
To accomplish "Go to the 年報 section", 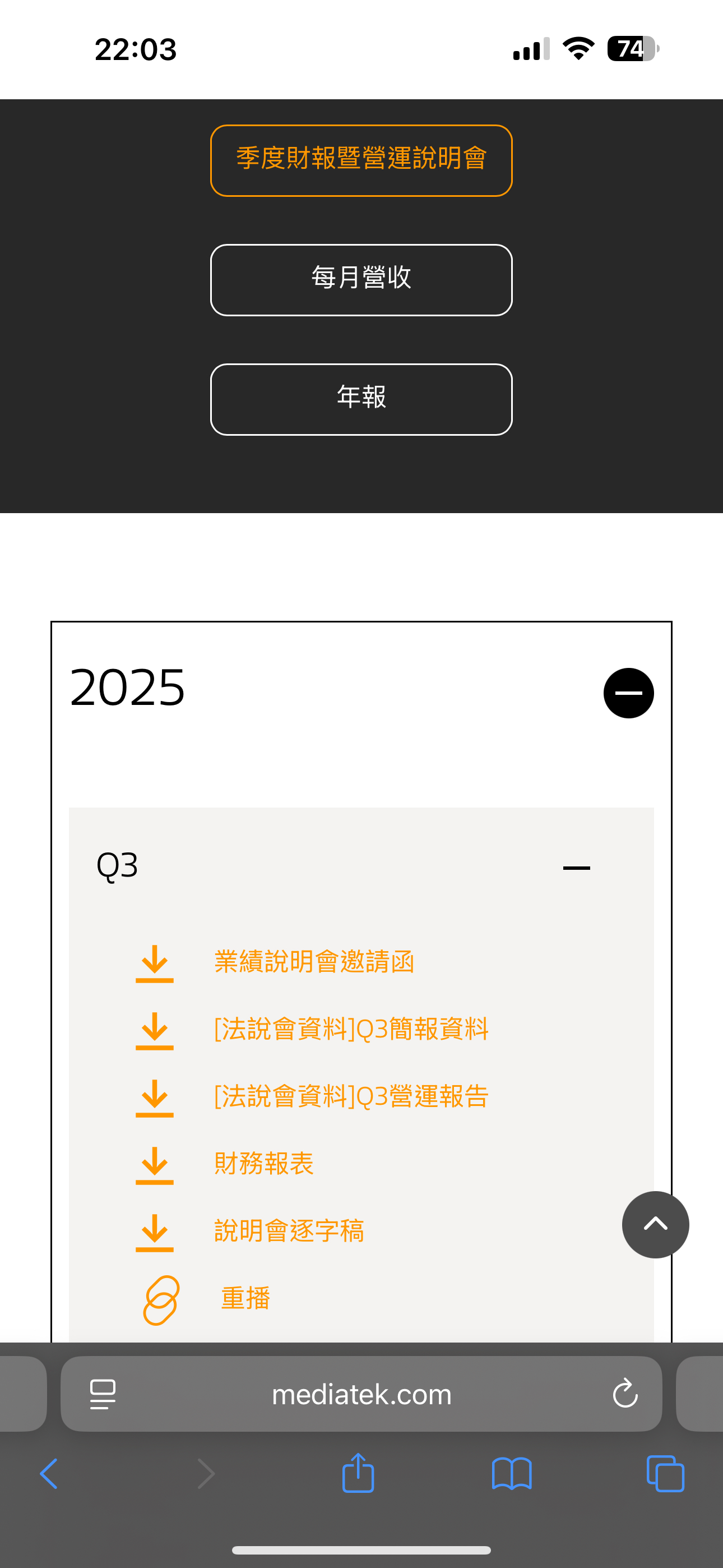I will tap(361, 399).
